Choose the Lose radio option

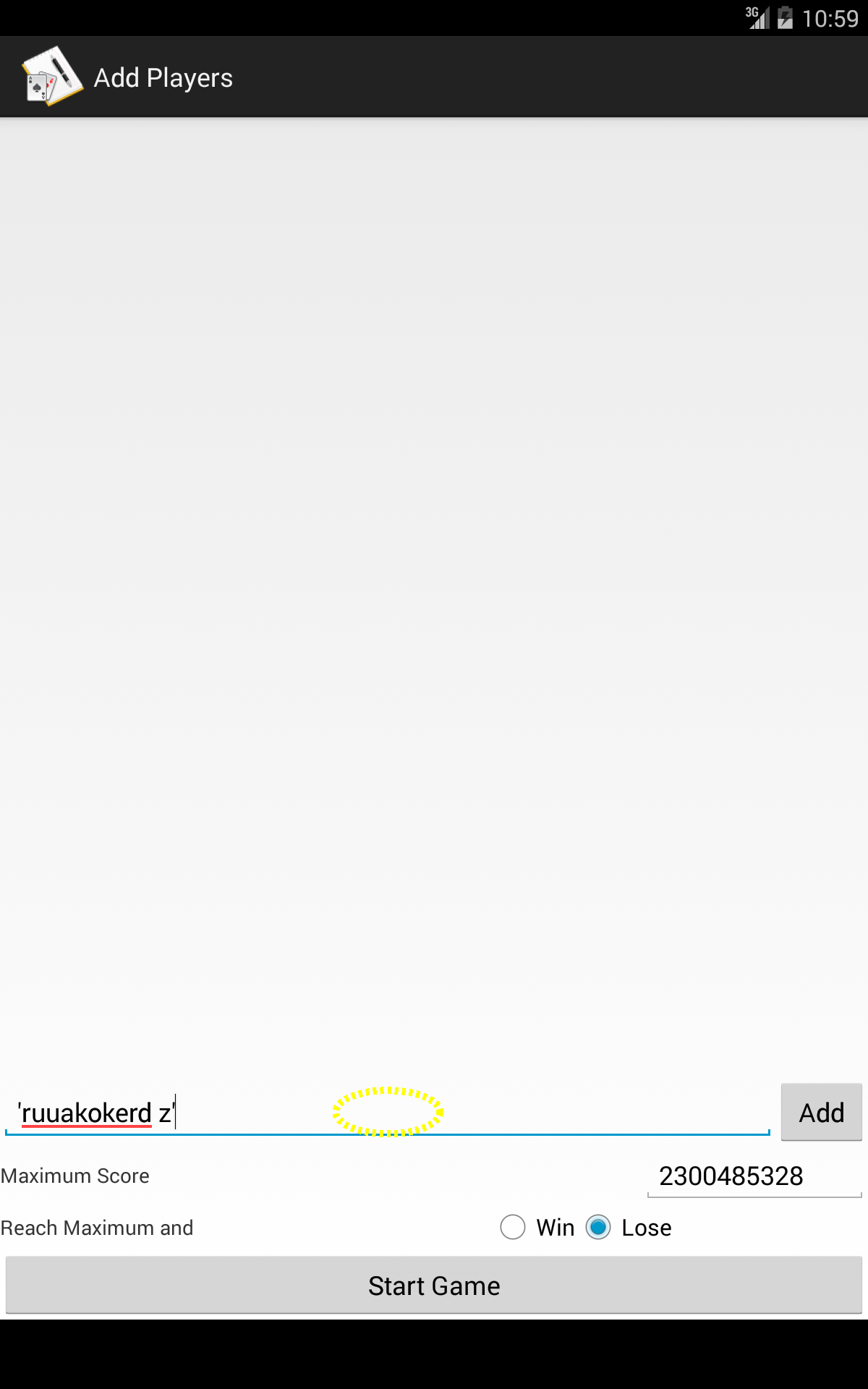pyautogui.click(x=628, y=1227)
